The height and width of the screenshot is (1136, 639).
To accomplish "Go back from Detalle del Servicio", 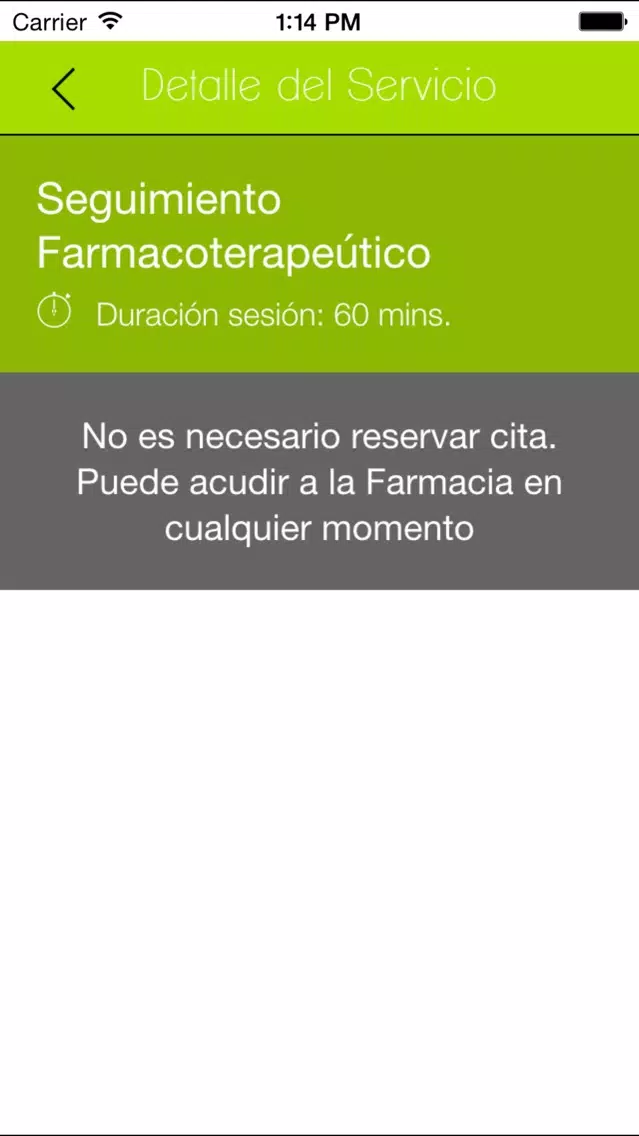I will click(x=63, y=88).
